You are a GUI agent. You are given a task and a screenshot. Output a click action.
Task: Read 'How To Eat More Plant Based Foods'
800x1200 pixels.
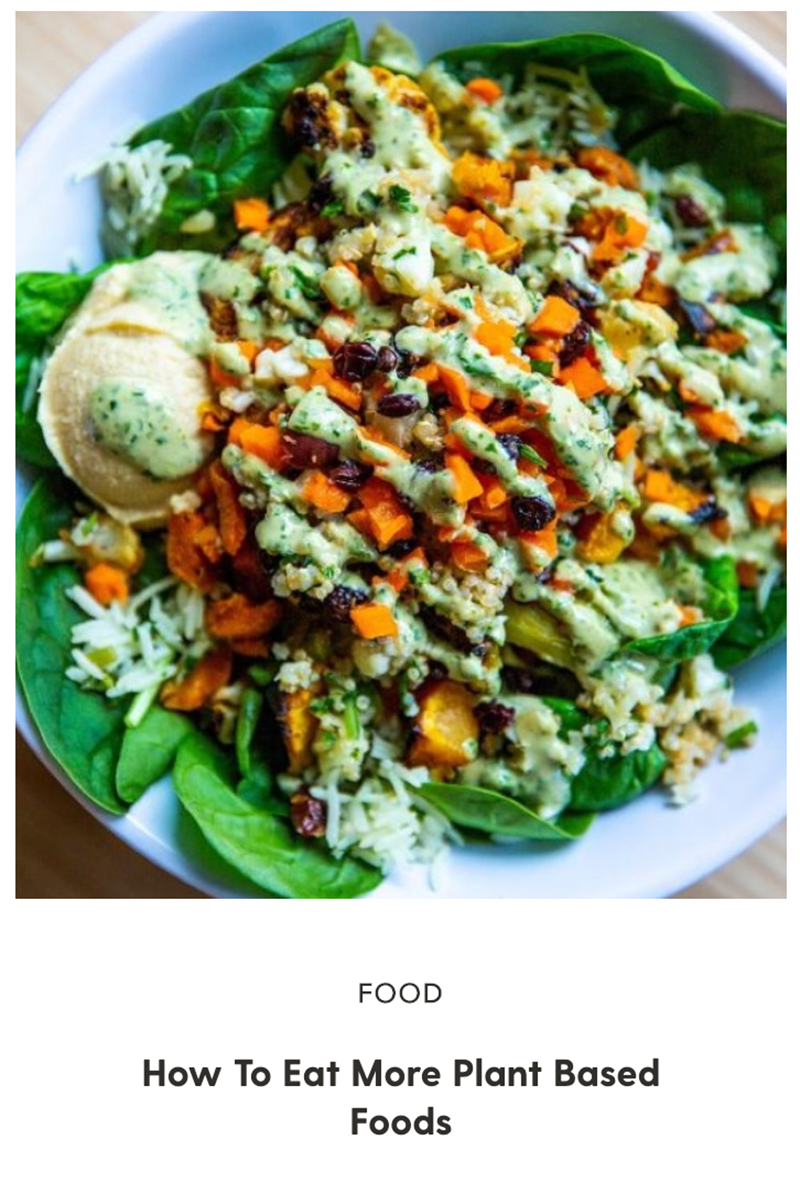[x=400, y=1096]
